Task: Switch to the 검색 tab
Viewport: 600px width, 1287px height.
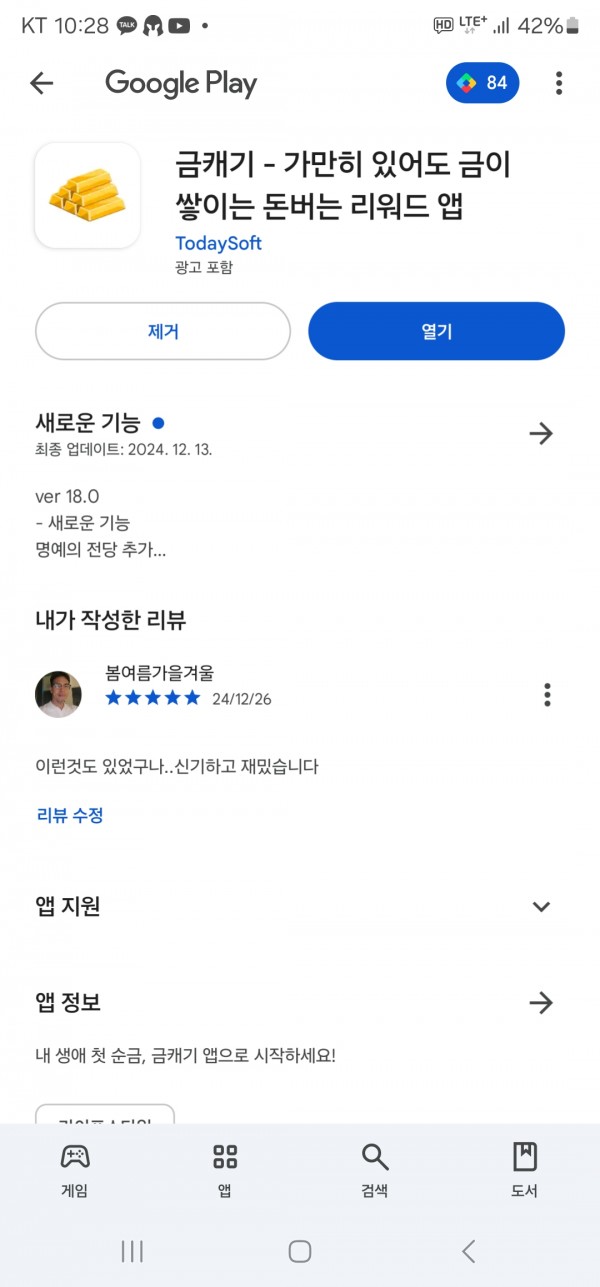Action: [375, 1170]
